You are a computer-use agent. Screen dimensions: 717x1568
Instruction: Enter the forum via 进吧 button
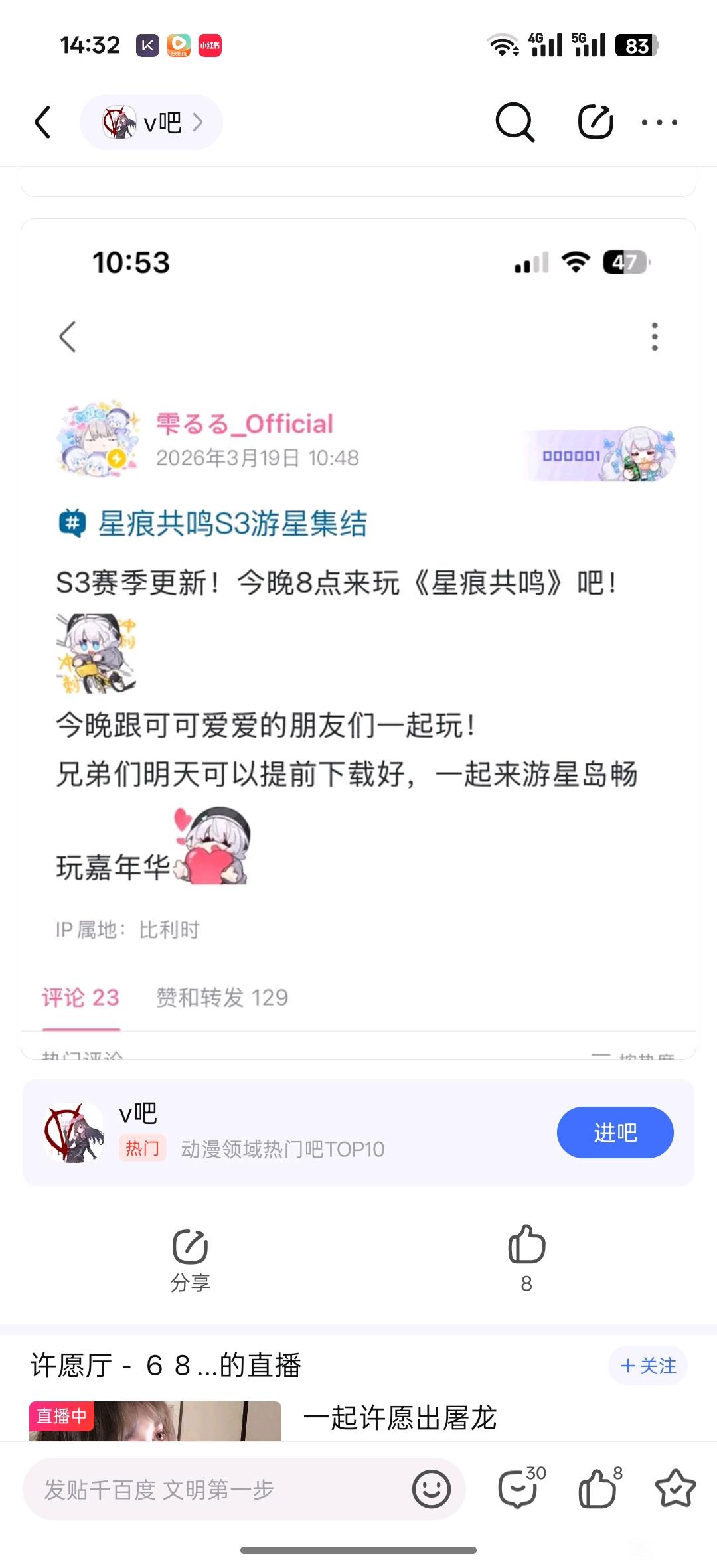click(615, 1133)
